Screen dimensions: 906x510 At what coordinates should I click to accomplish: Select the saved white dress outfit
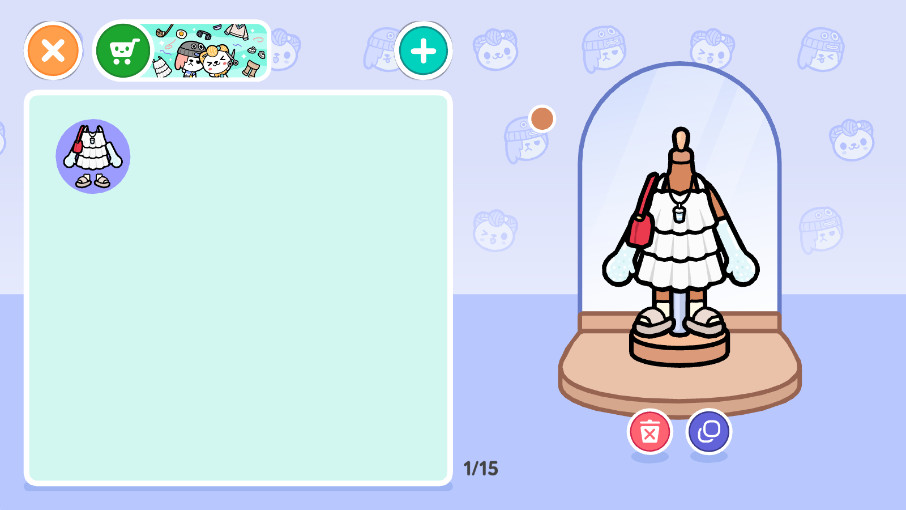[x=93, y=156]
